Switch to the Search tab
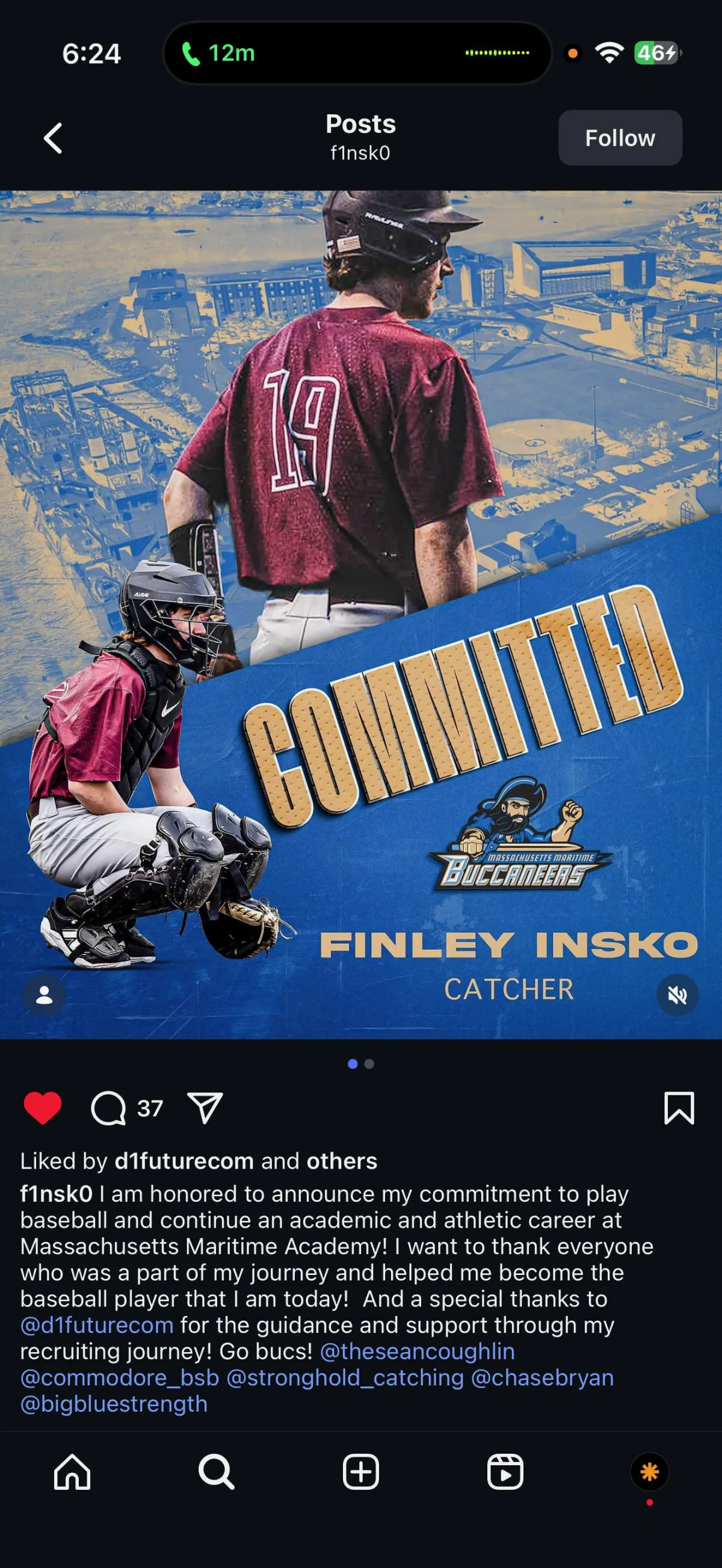This screenshot has width=722, height=1568. point(216,1472)
